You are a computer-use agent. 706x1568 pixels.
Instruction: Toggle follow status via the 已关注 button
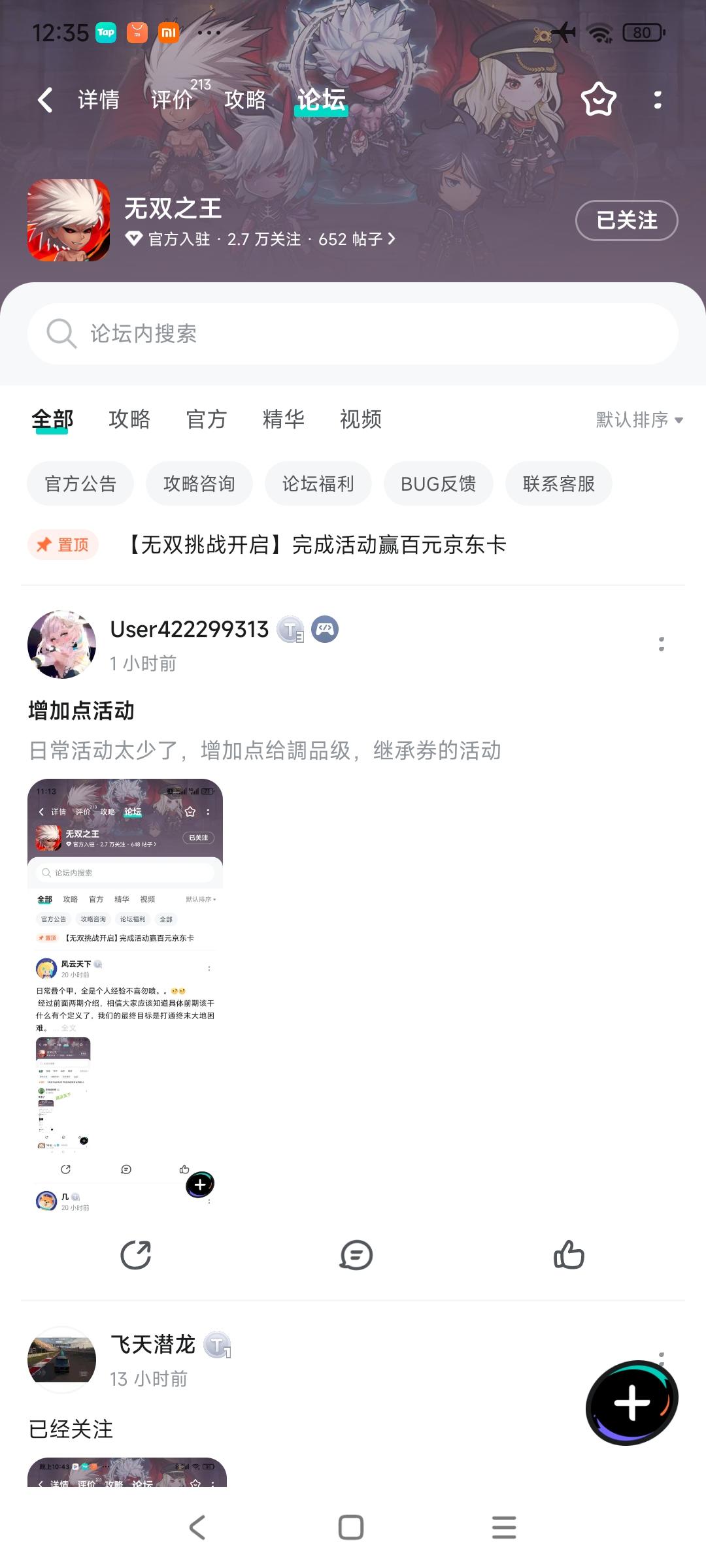pos(626,220)
